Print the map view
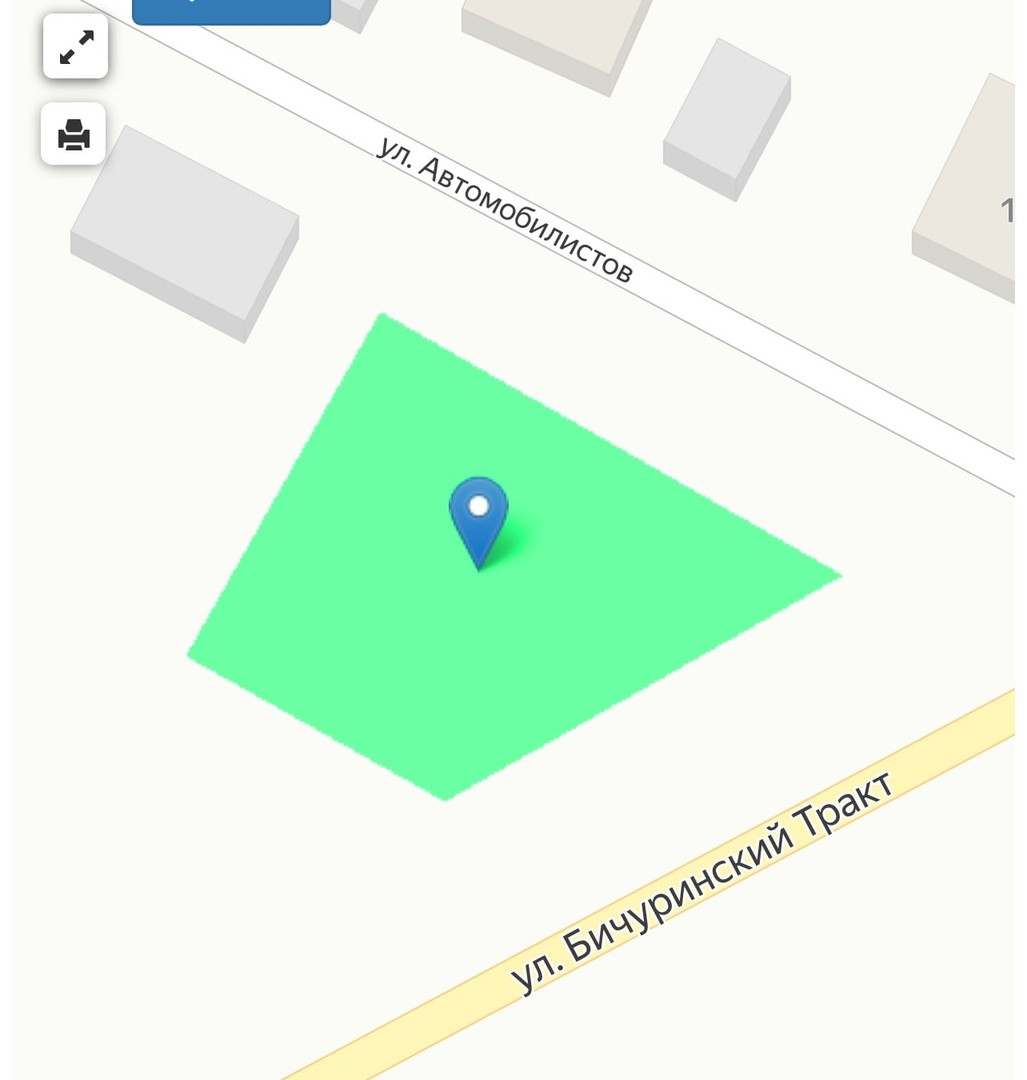Viewport: 1027px width, 1080px height. [74, 134]
